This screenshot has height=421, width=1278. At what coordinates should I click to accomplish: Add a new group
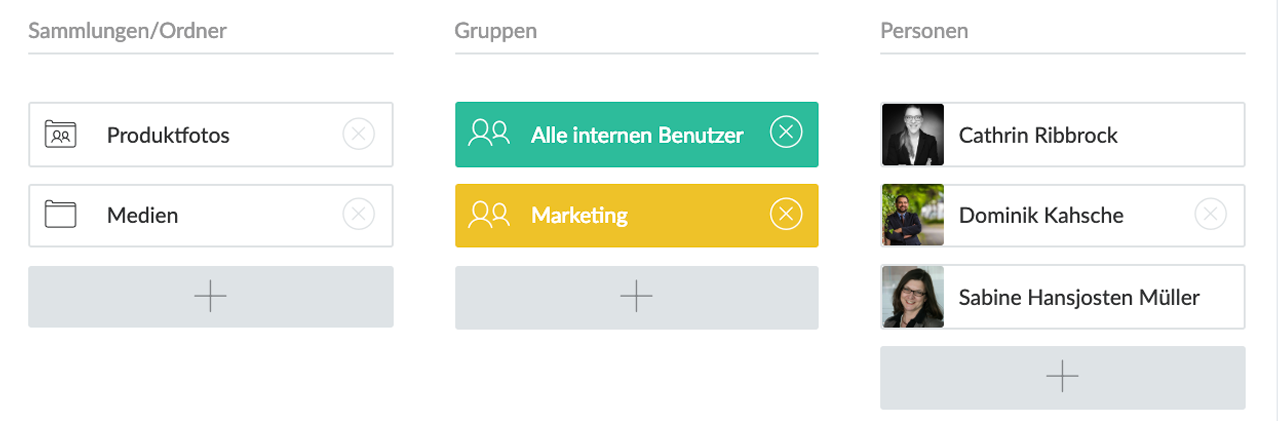pos(636,297)
